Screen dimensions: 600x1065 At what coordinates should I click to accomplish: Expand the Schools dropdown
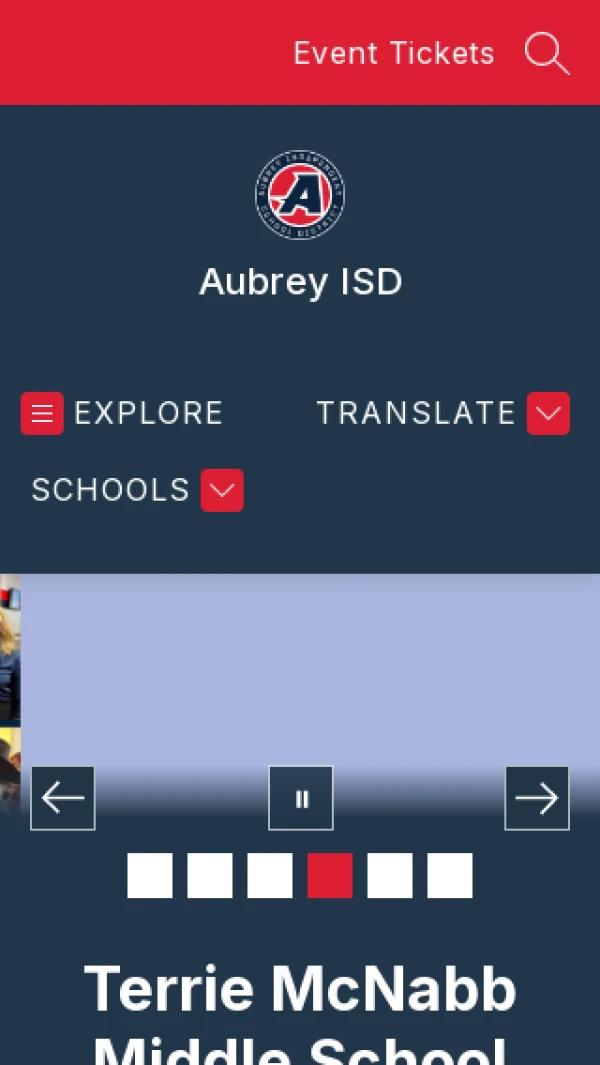[x=222, y=490]
